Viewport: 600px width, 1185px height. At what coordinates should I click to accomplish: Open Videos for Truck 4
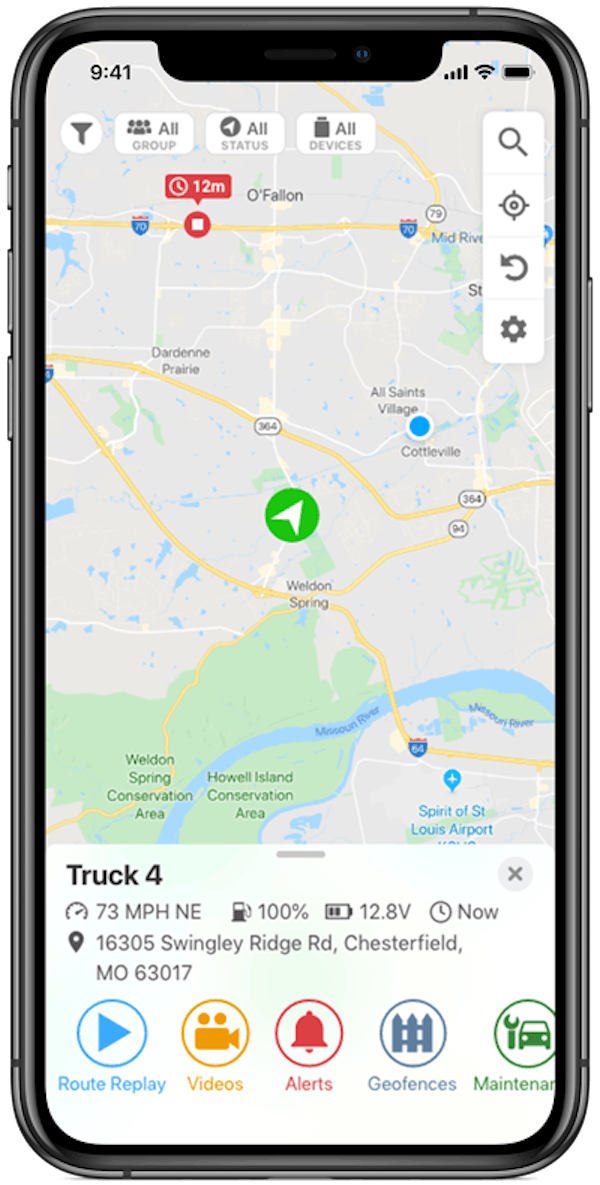[215, 1034]
